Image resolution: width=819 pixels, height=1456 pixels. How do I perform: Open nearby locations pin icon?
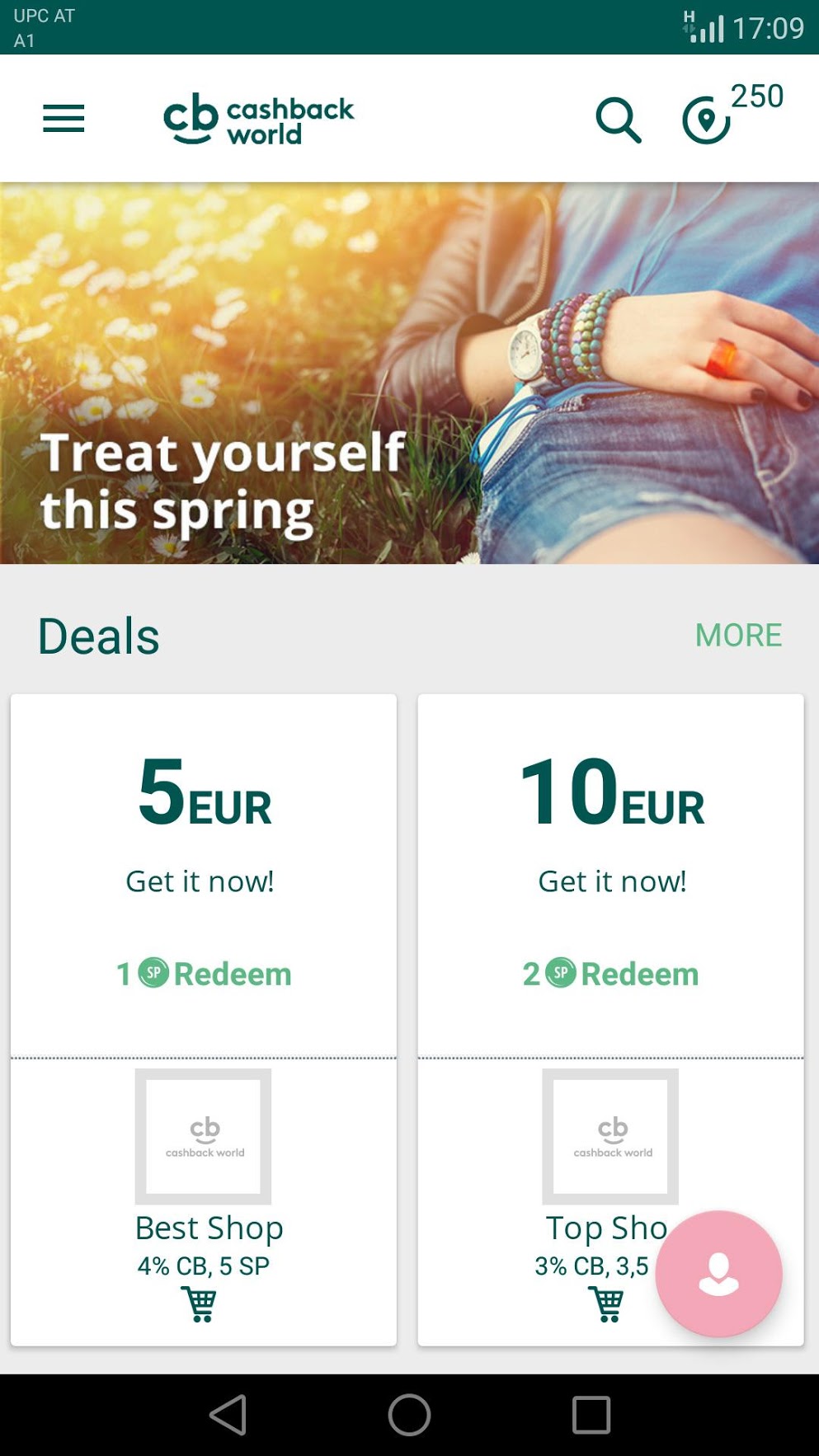(x=707, y=121)
